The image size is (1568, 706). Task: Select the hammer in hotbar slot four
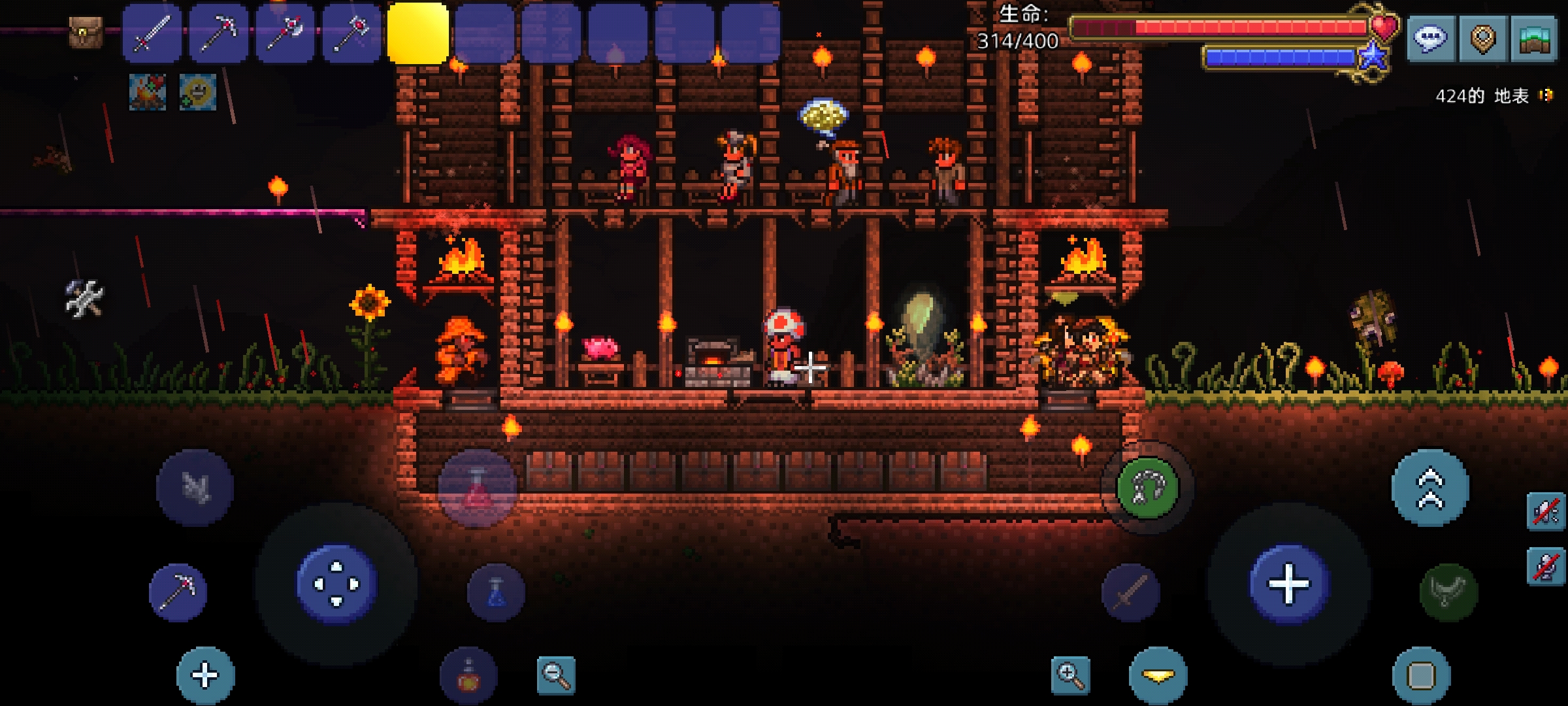tap(352, 34)
